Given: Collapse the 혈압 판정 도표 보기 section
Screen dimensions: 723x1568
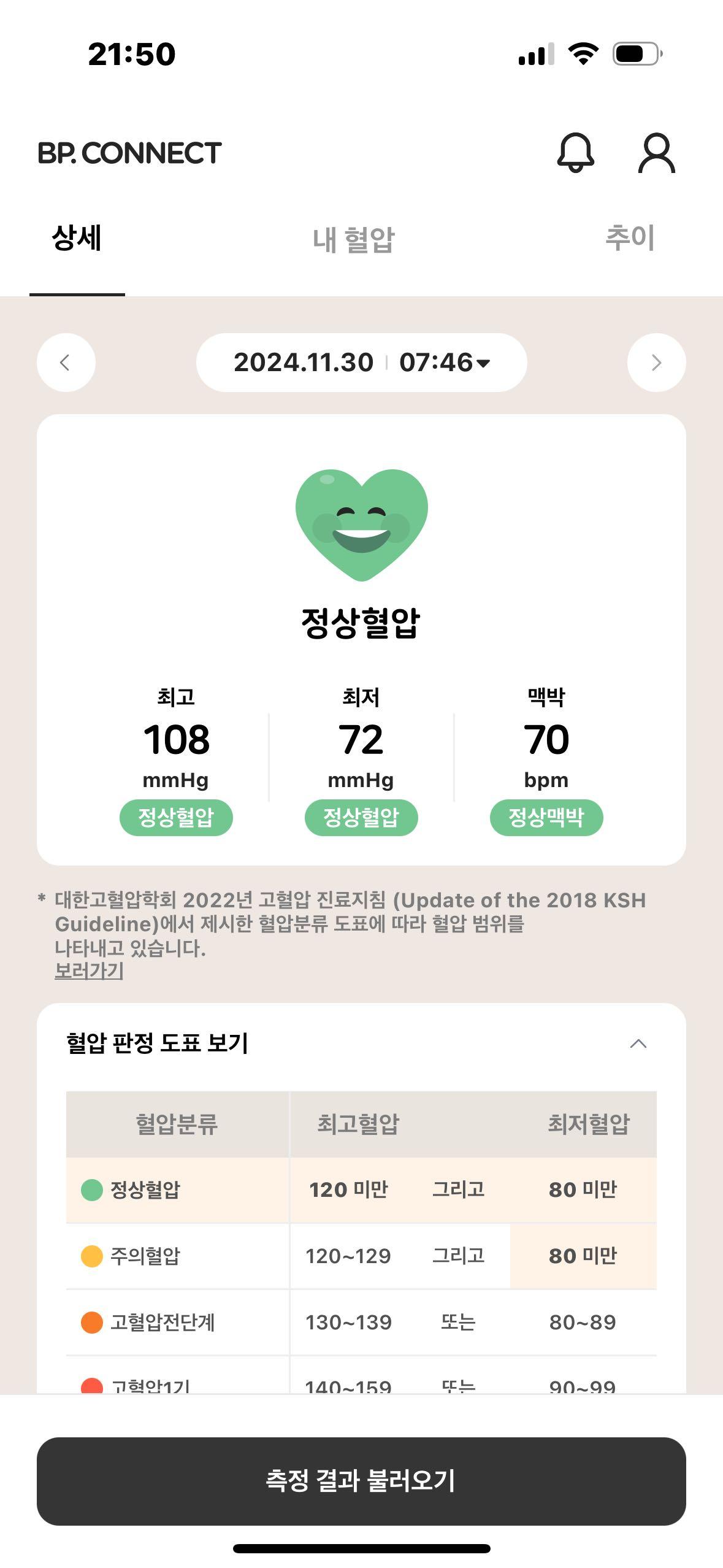Looking at the screenshot, I should pos(638,1043).
